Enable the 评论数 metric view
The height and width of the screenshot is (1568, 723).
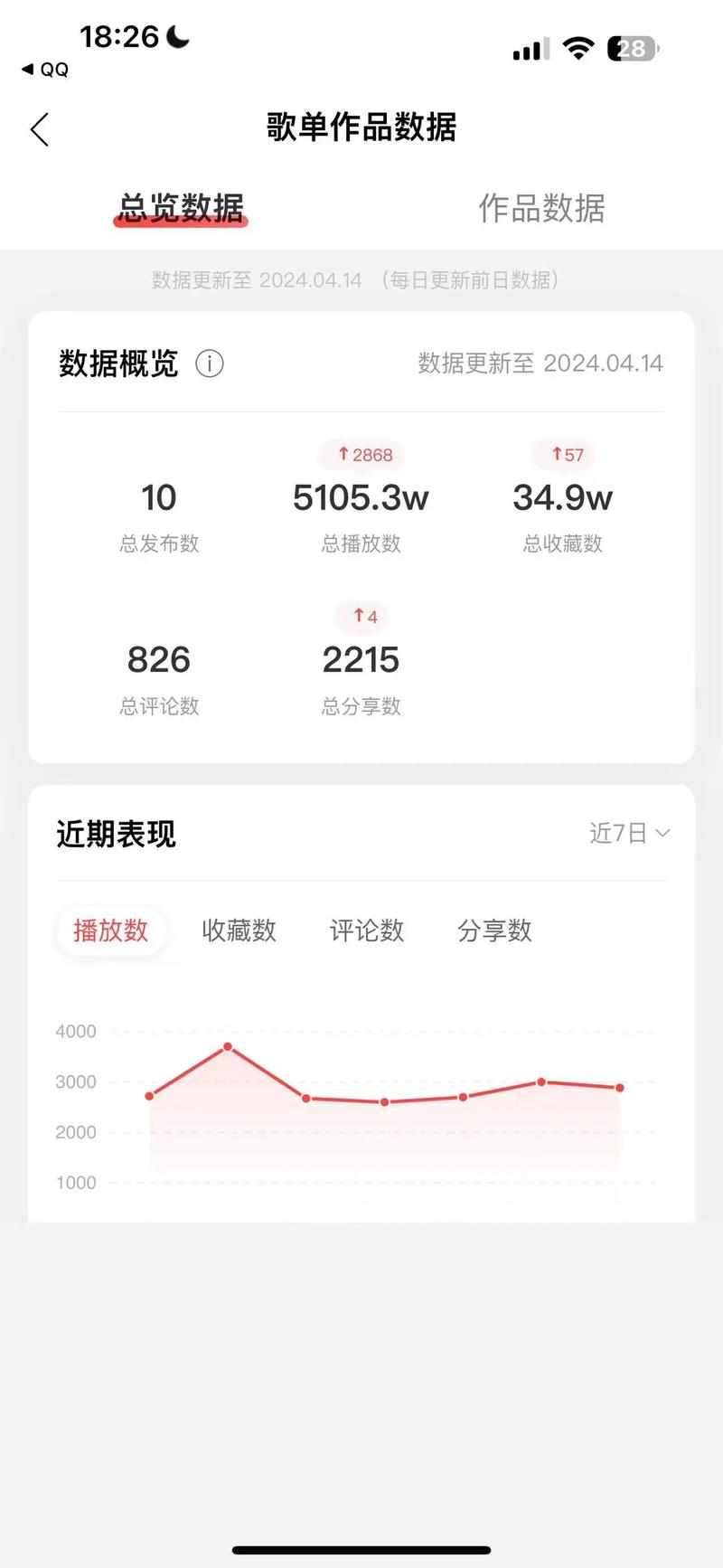(366, 931)
